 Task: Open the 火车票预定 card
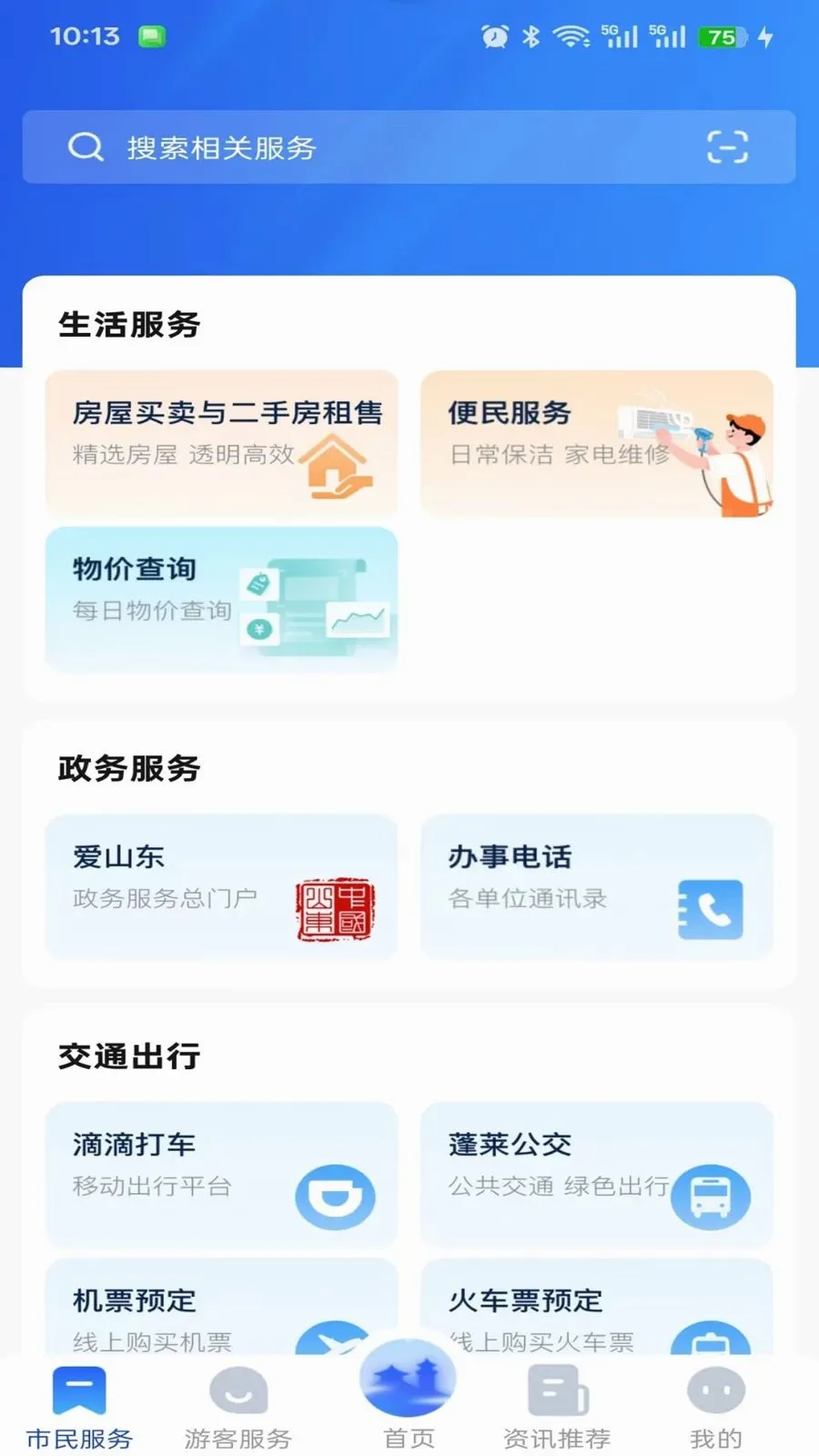coord(597,1308)
